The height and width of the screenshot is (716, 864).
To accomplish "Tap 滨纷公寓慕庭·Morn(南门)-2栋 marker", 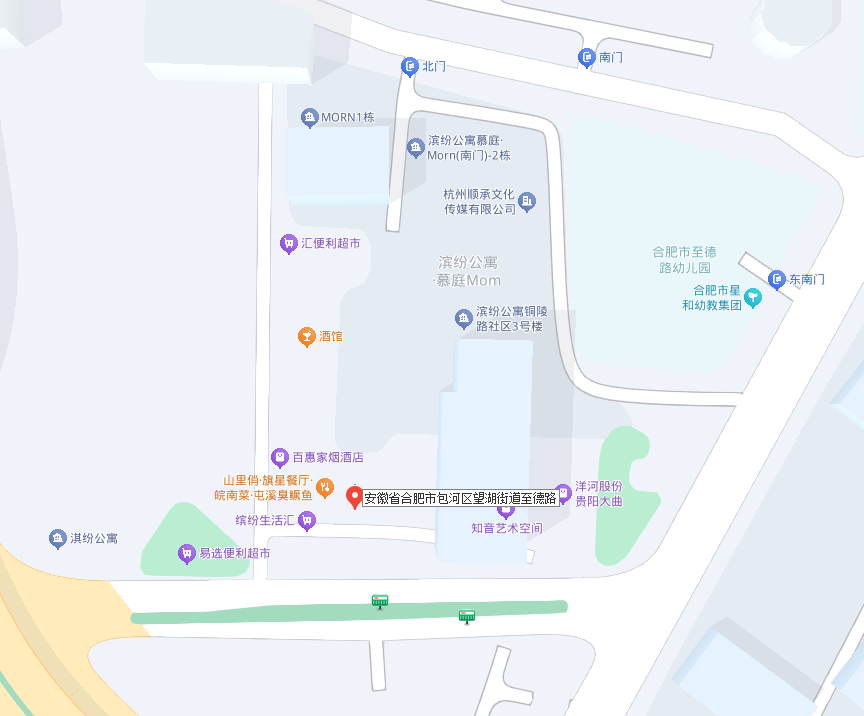I will pyautogui.click(x=416, y=148).
